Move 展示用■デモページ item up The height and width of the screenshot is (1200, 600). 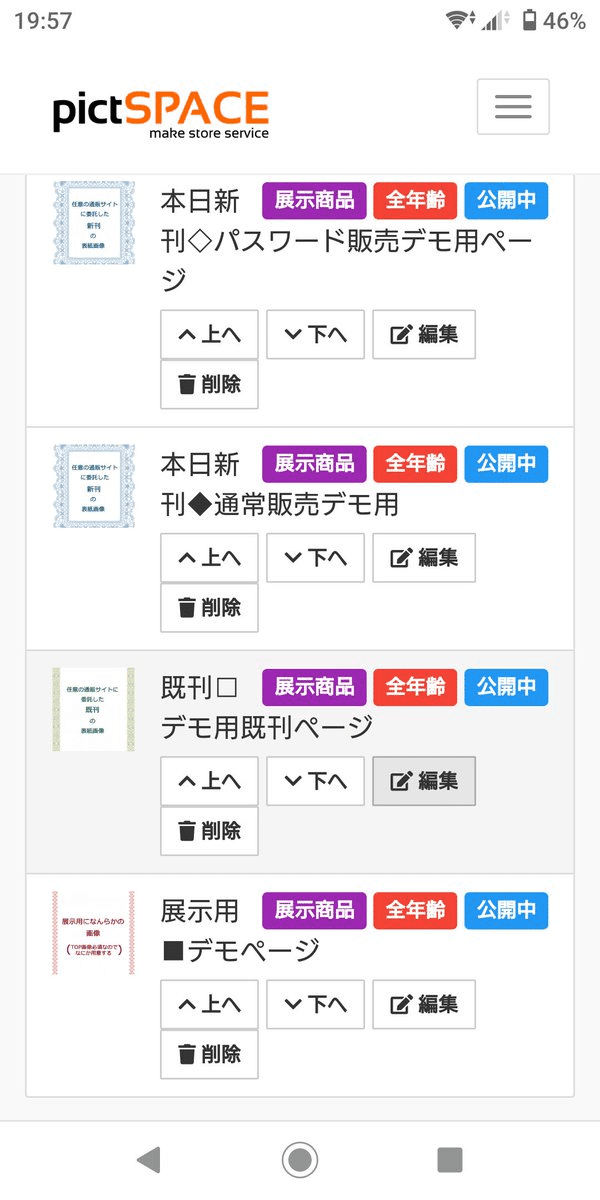coord(209,1004)
